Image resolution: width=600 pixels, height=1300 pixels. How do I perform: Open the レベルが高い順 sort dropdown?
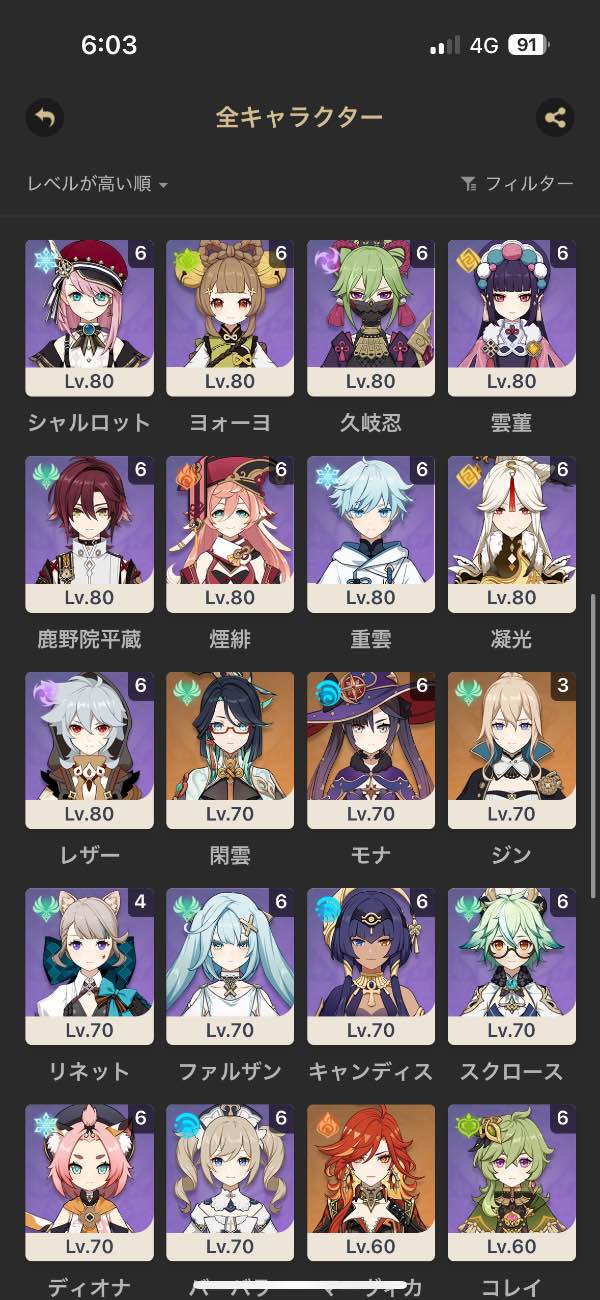[97, 184]
